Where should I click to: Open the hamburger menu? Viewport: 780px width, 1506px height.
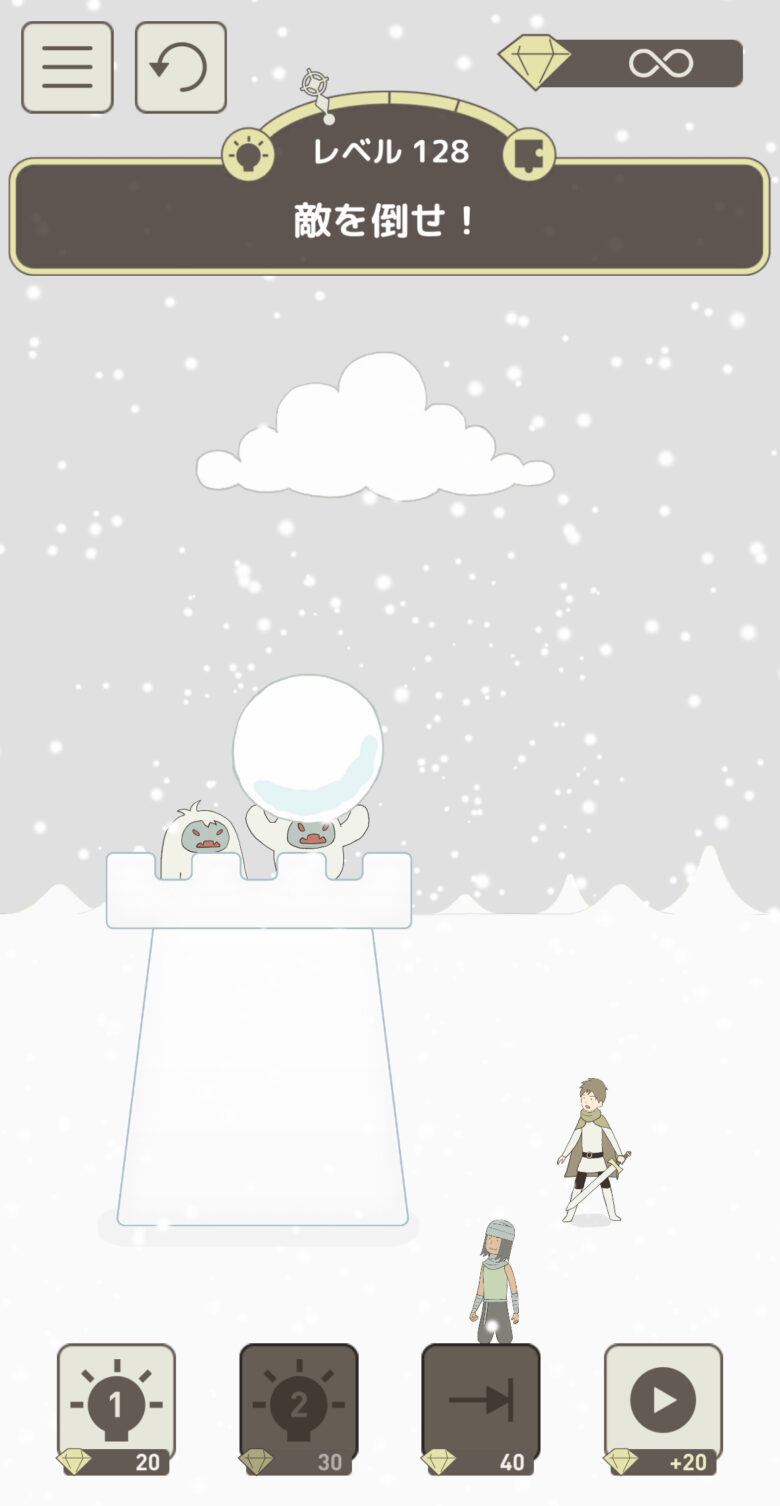67,67
